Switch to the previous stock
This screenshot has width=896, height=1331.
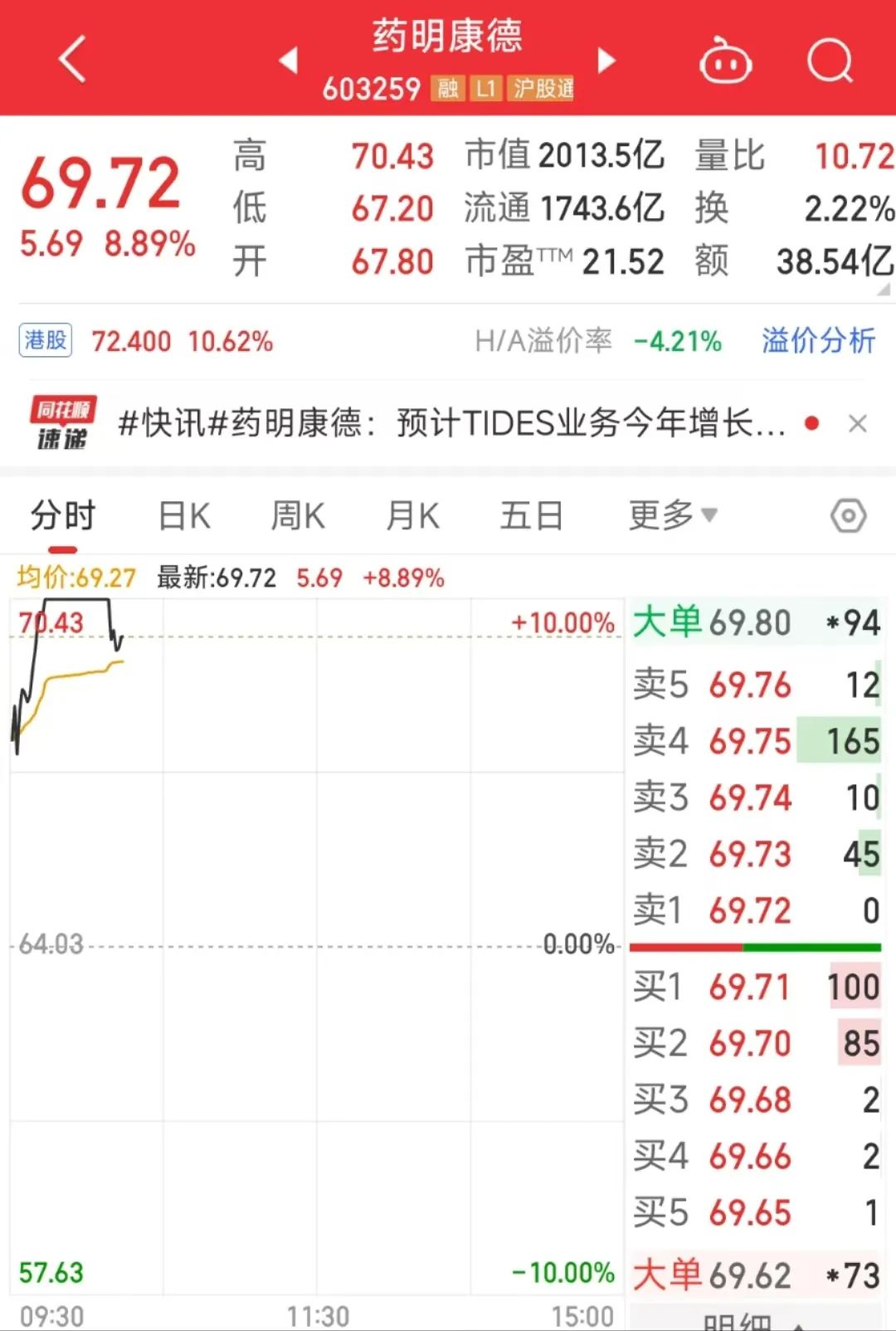pyautogui.click(x=289, y=60)
